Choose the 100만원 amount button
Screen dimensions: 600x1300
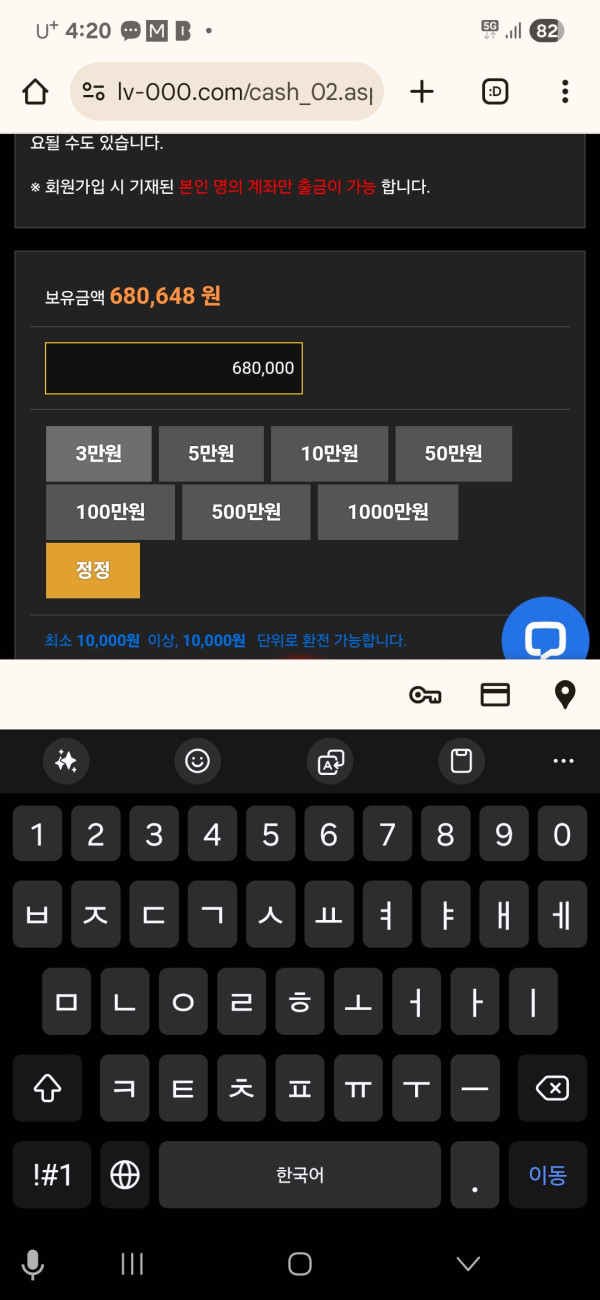click(110, 512)
